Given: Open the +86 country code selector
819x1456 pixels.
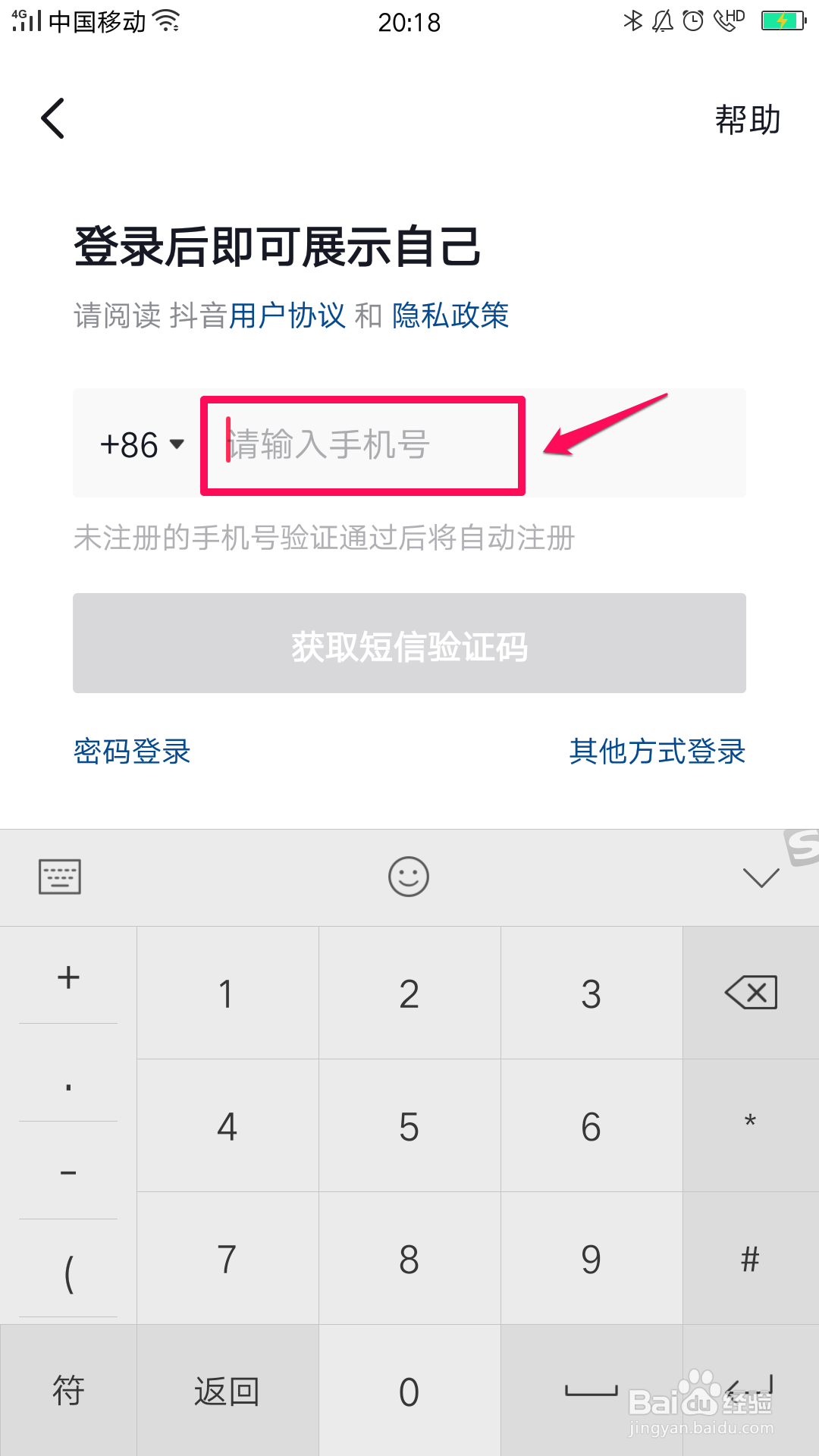Looking at the screenshot, I should tap(140, 444).
